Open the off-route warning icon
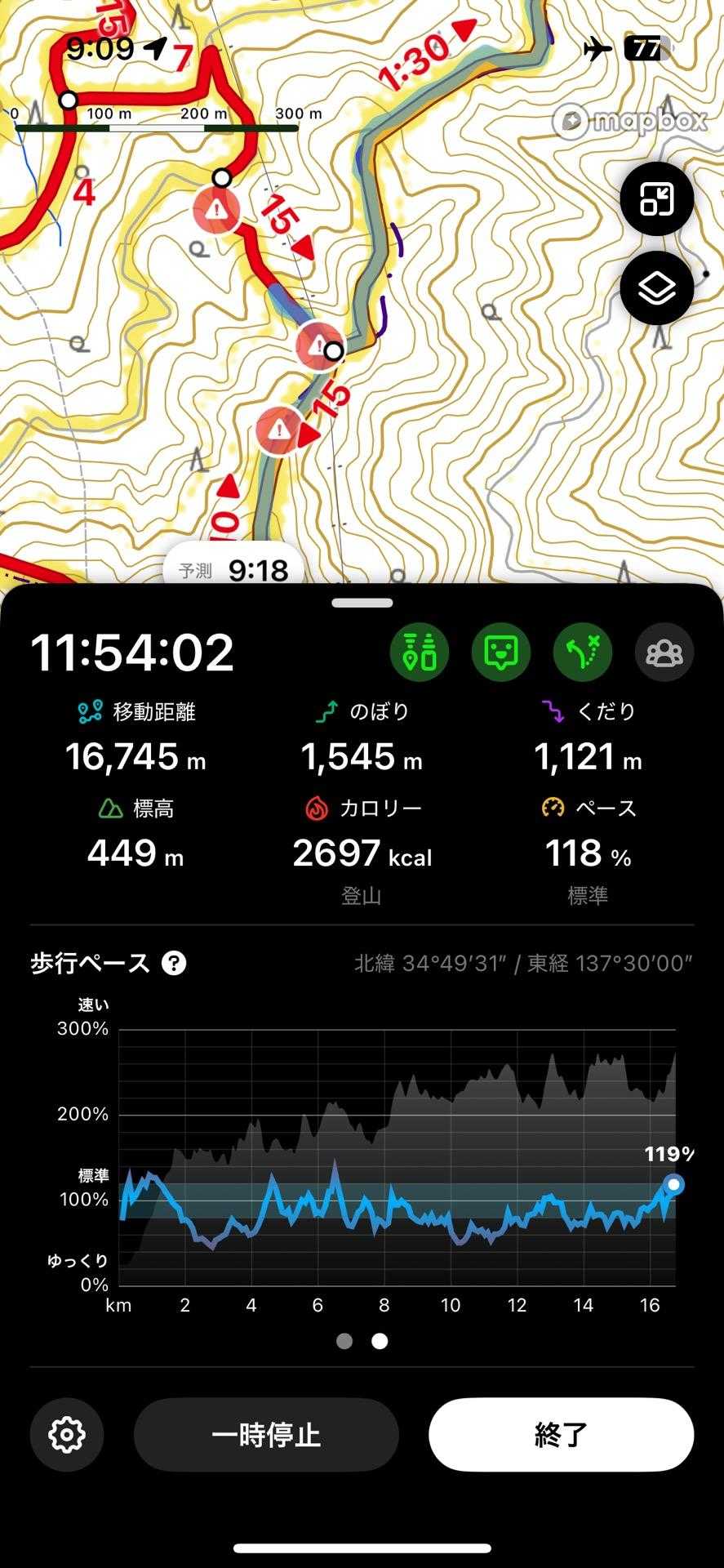 click(583, 652)
